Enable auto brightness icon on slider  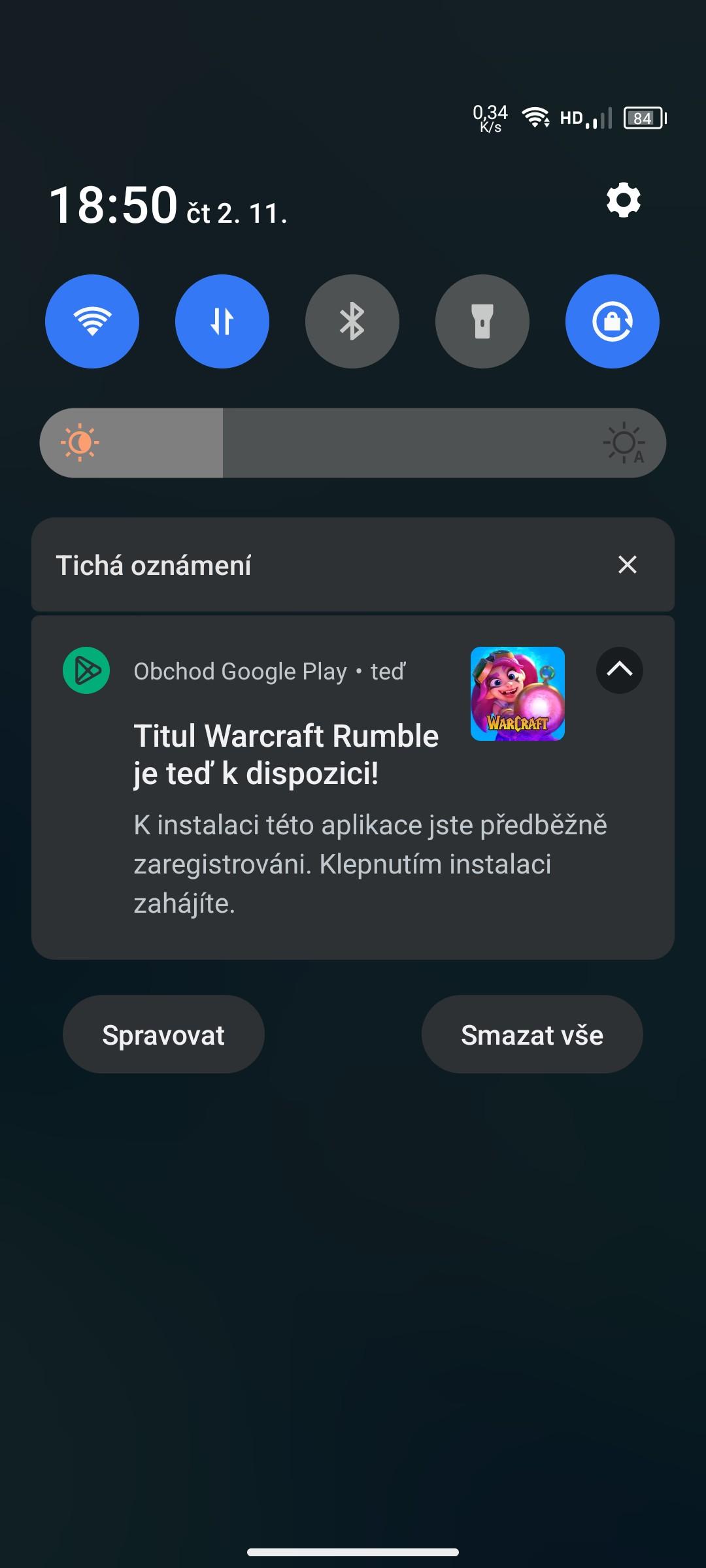click(624, 443)
